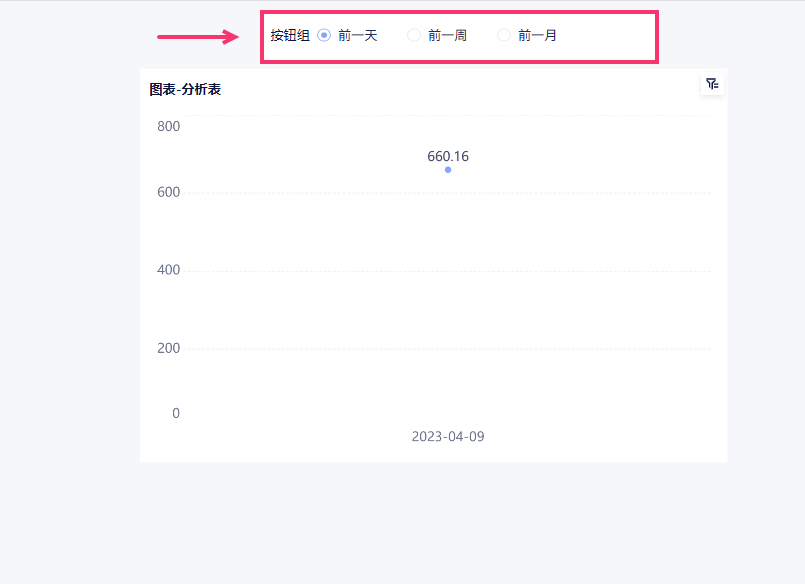Open the chart filter icon
This screenshot has height=584, width=805.
(712, 84)
